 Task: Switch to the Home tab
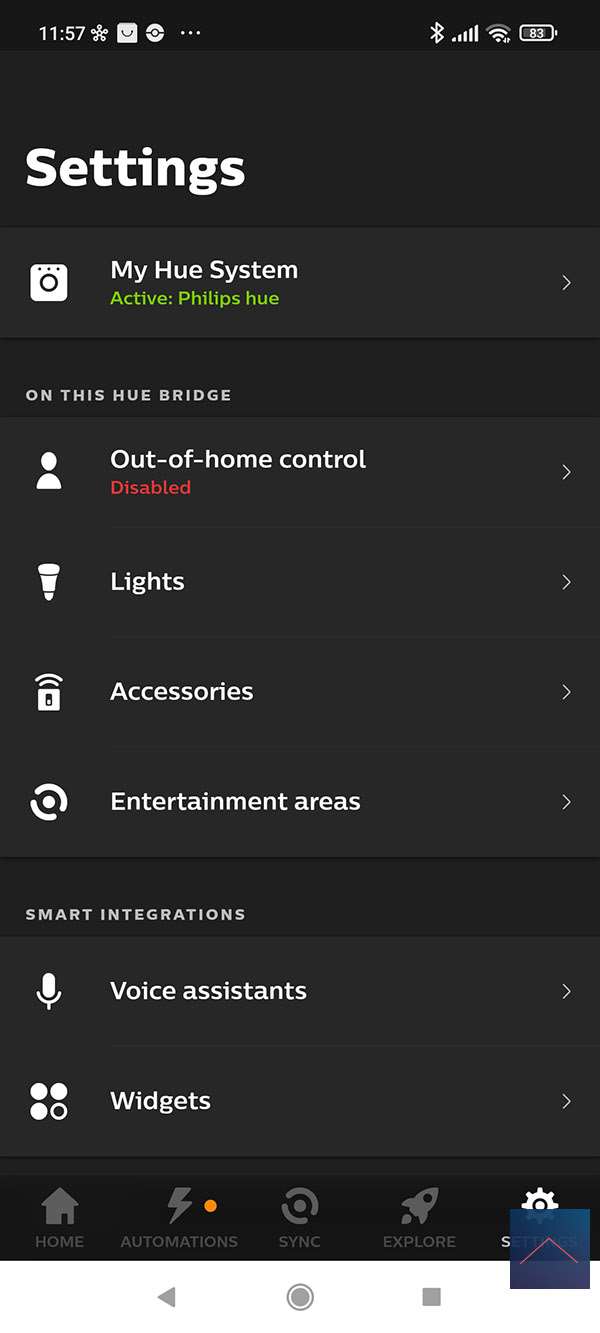click(60, 1218)
